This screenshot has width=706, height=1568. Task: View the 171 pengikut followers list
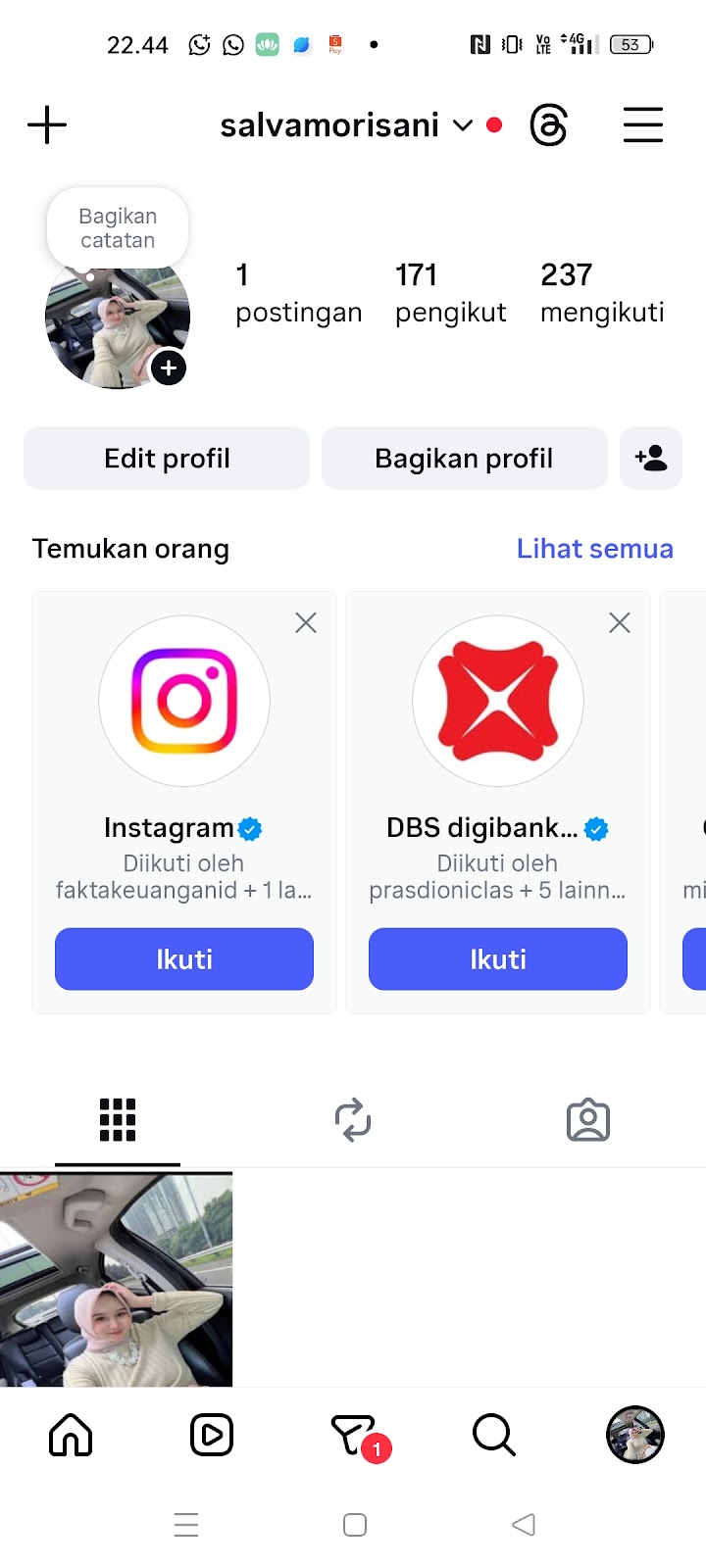450,292
